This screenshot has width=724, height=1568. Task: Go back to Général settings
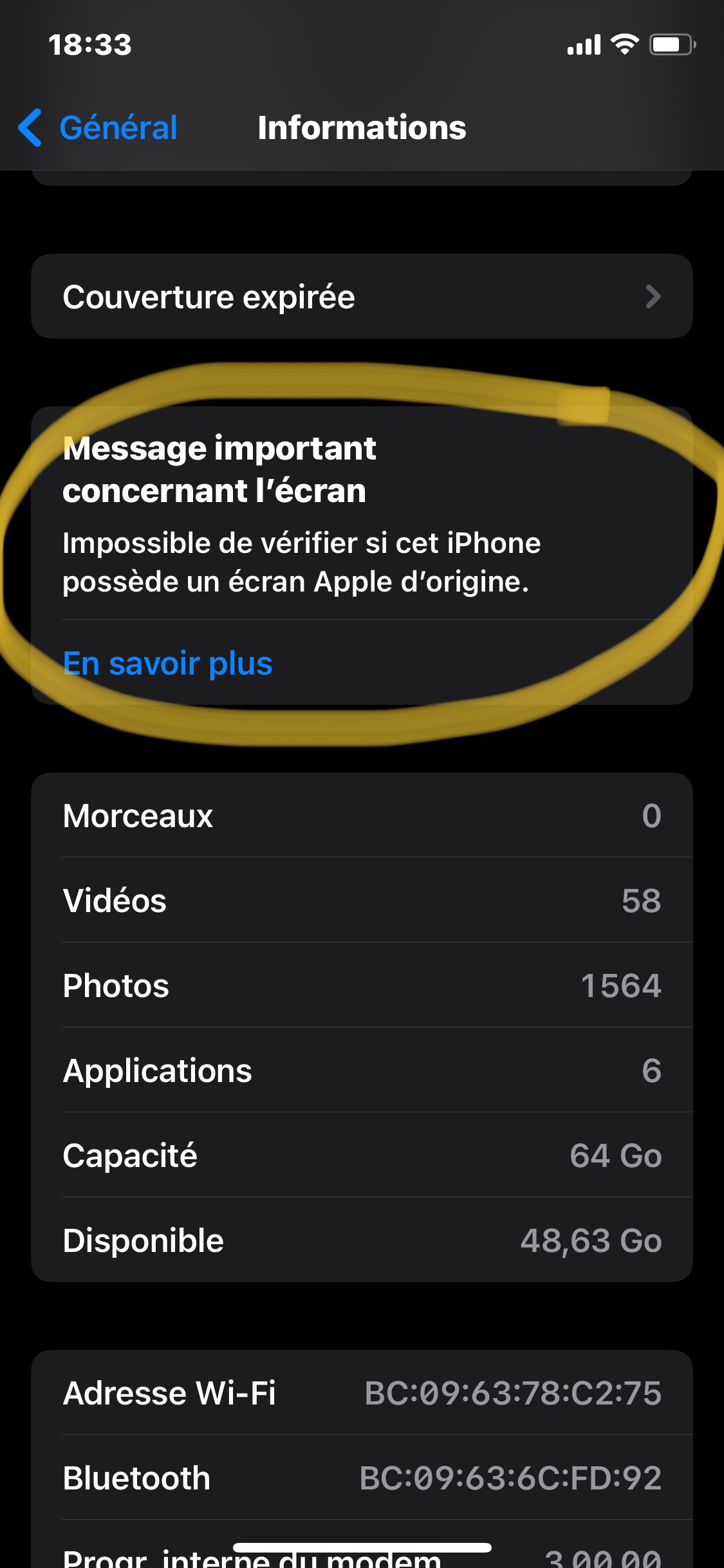pos(98,127)
